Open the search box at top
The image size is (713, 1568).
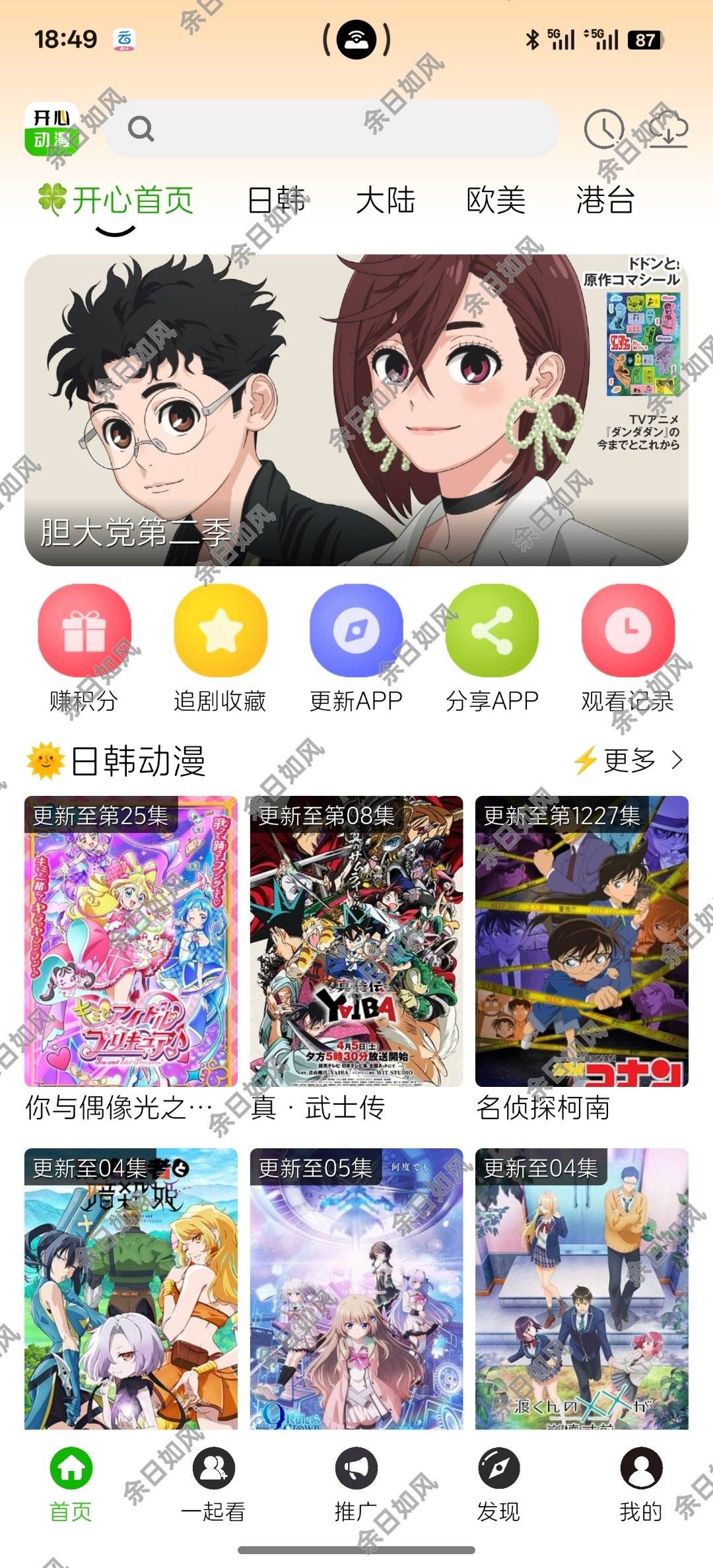point(330,129)
